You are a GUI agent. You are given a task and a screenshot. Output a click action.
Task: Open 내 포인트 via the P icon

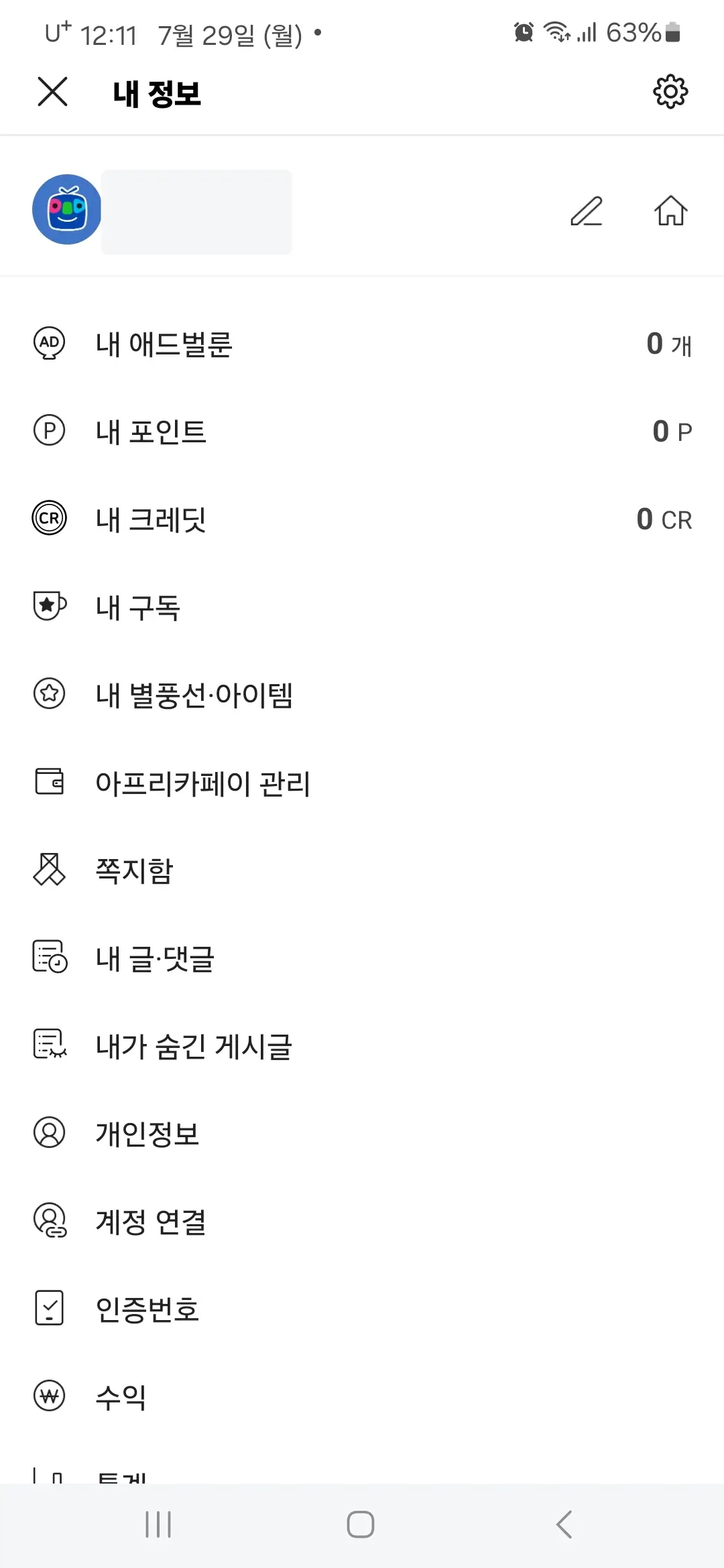[x=48, y=432]
